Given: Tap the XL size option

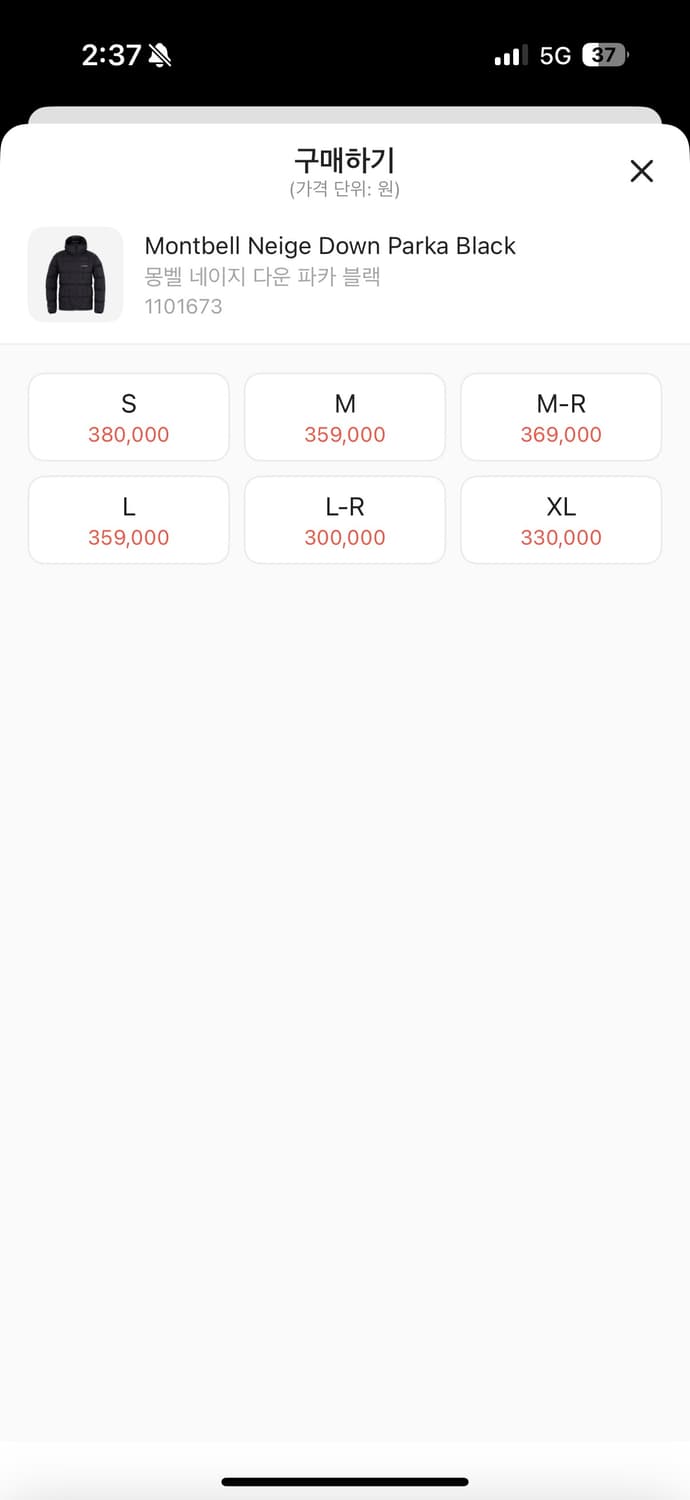Looking at the screenshot, I should 561,520.
